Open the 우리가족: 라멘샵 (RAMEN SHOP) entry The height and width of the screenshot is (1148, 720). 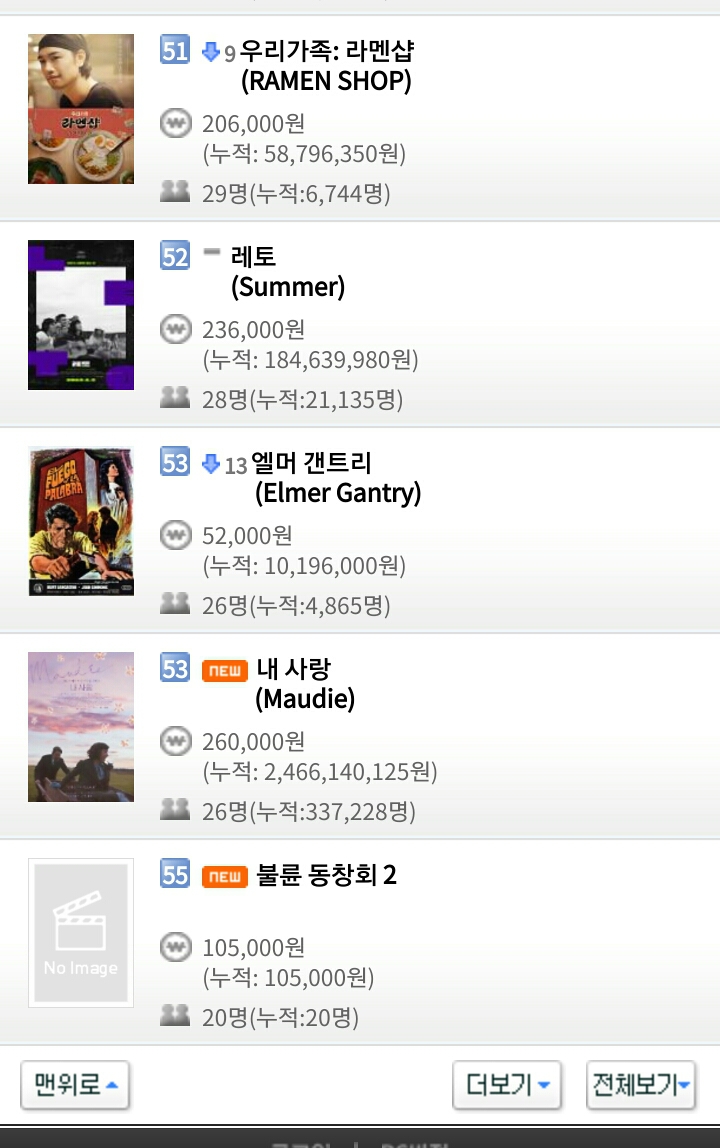click(326, 66)
